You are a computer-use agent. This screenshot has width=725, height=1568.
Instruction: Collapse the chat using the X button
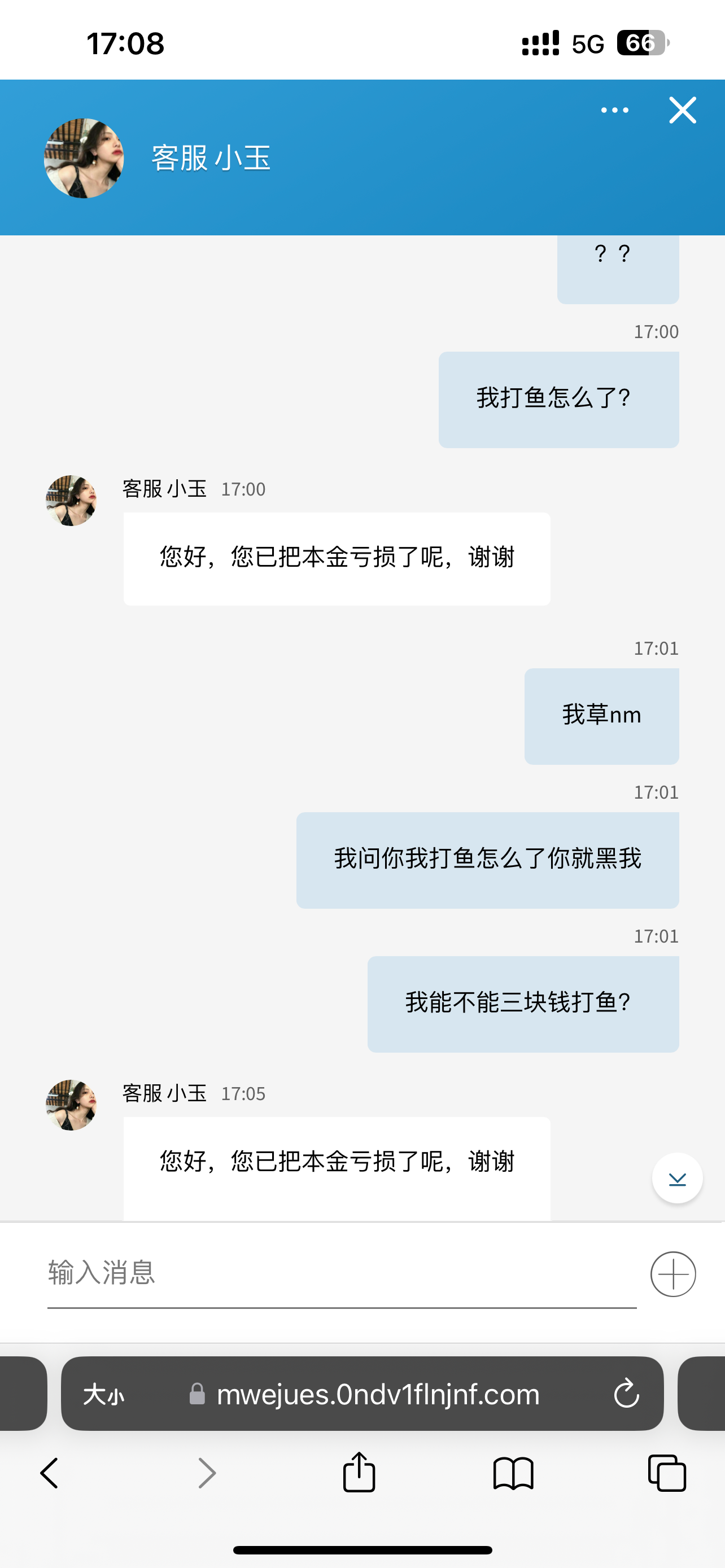tap(683, 110)
